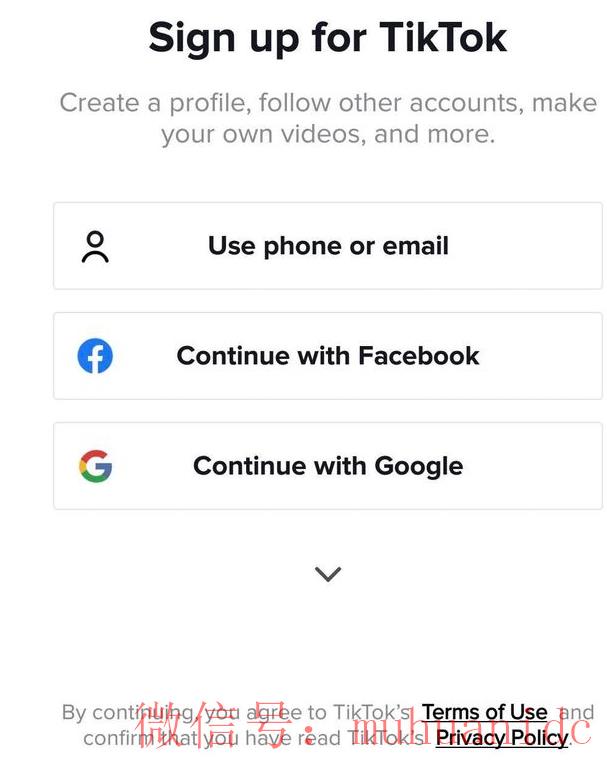607x765 pixels.
Task: Open the Terms of Use link
Action: click(x=484, y=713)
